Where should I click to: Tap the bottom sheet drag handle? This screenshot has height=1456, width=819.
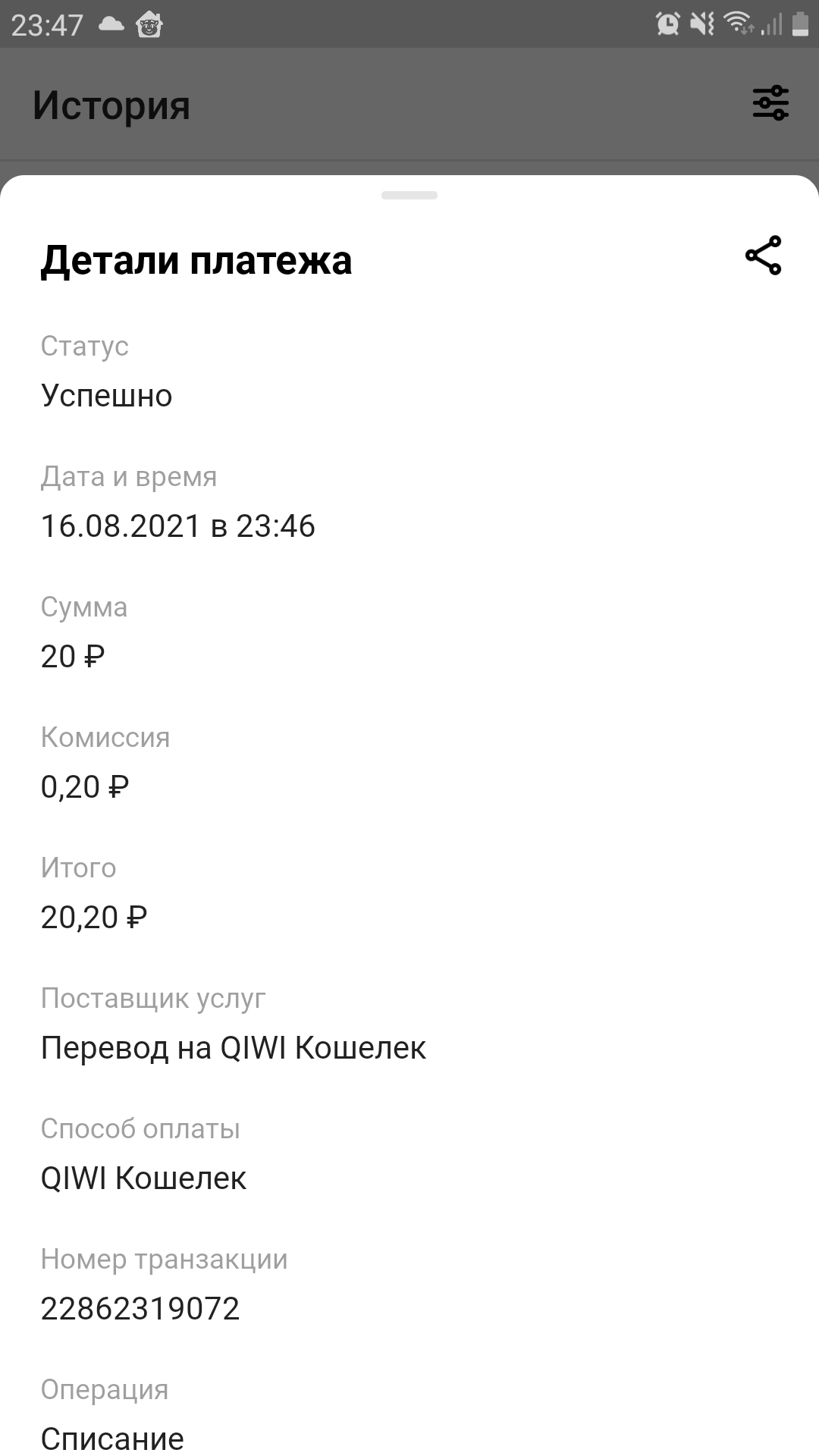(x=409, y=196)
